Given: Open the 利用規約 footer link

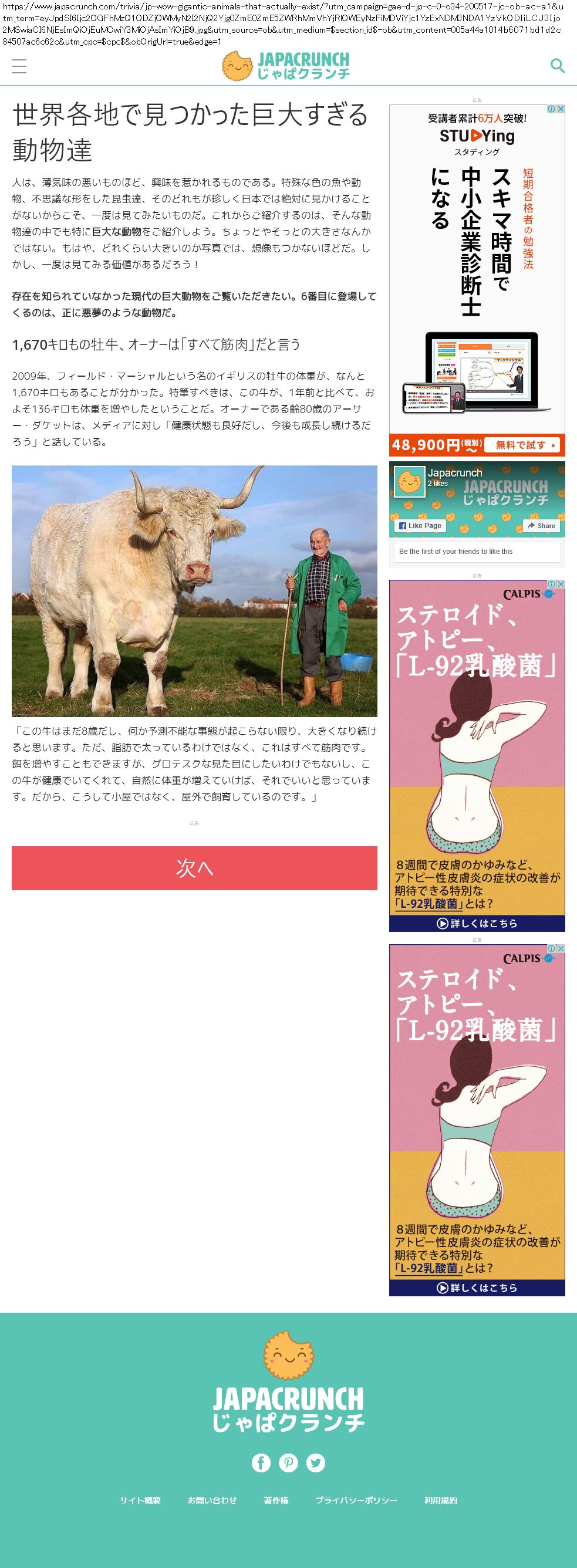Looking at the screenshot, I should coord(441,1501).
